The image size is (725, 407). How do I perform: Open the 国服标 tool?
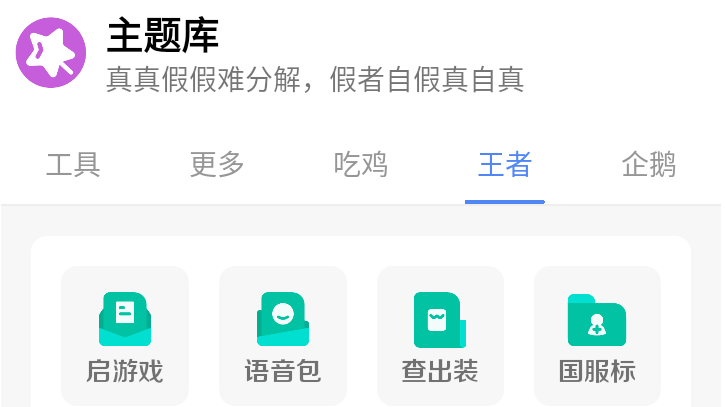pyautogui.click(x=597, y=335)
